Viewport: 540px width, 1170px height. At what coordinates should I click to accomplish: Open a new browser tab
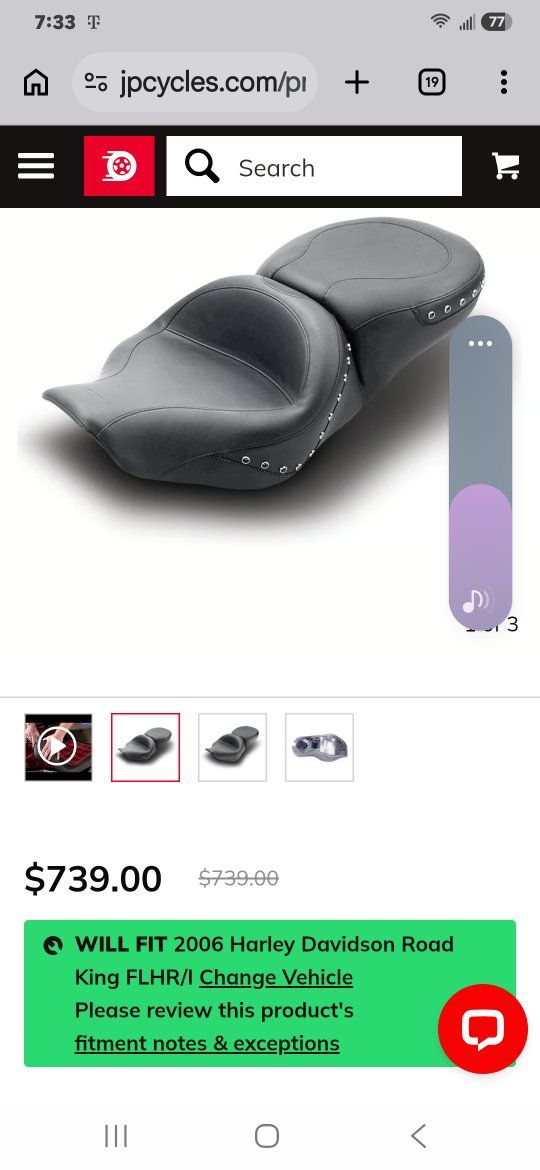click(357, 82)
